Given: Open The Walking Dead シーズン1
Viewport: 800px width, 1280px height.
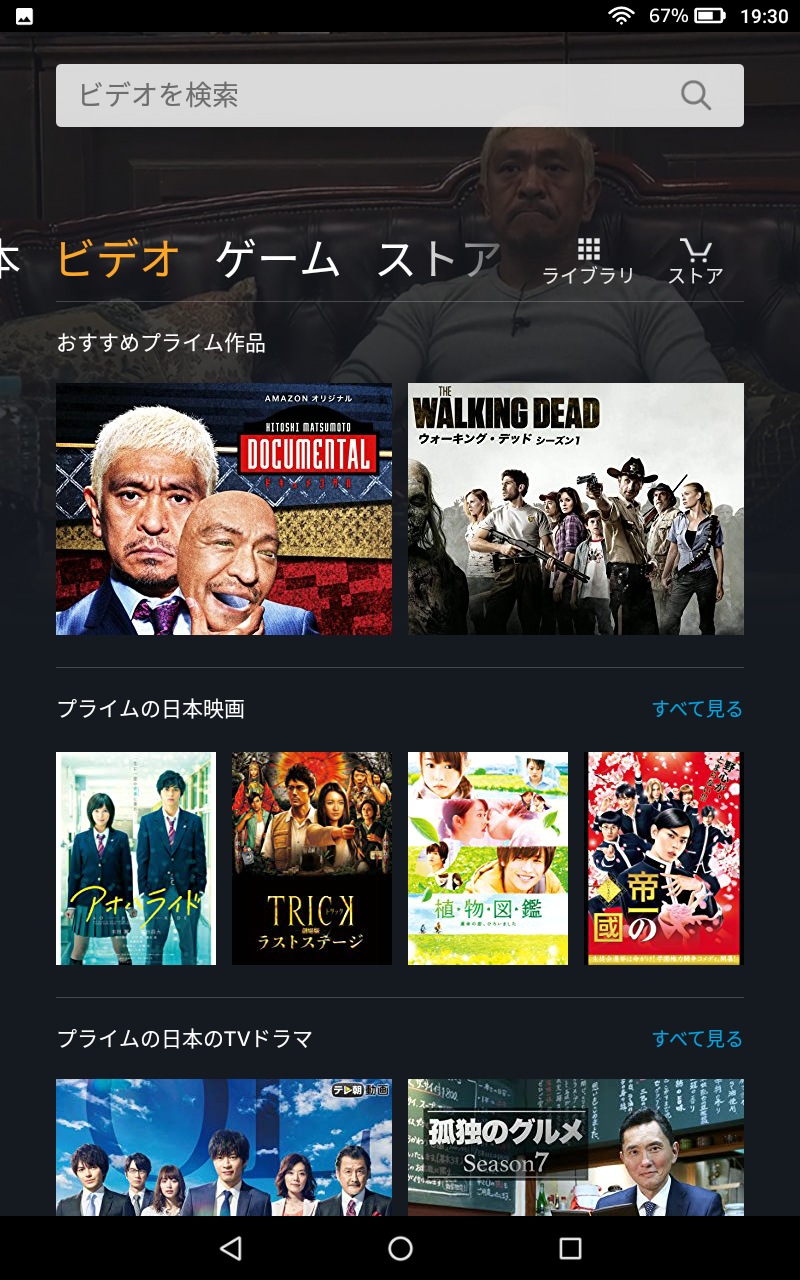Looking at the screenshot, I should coord(576,509).
